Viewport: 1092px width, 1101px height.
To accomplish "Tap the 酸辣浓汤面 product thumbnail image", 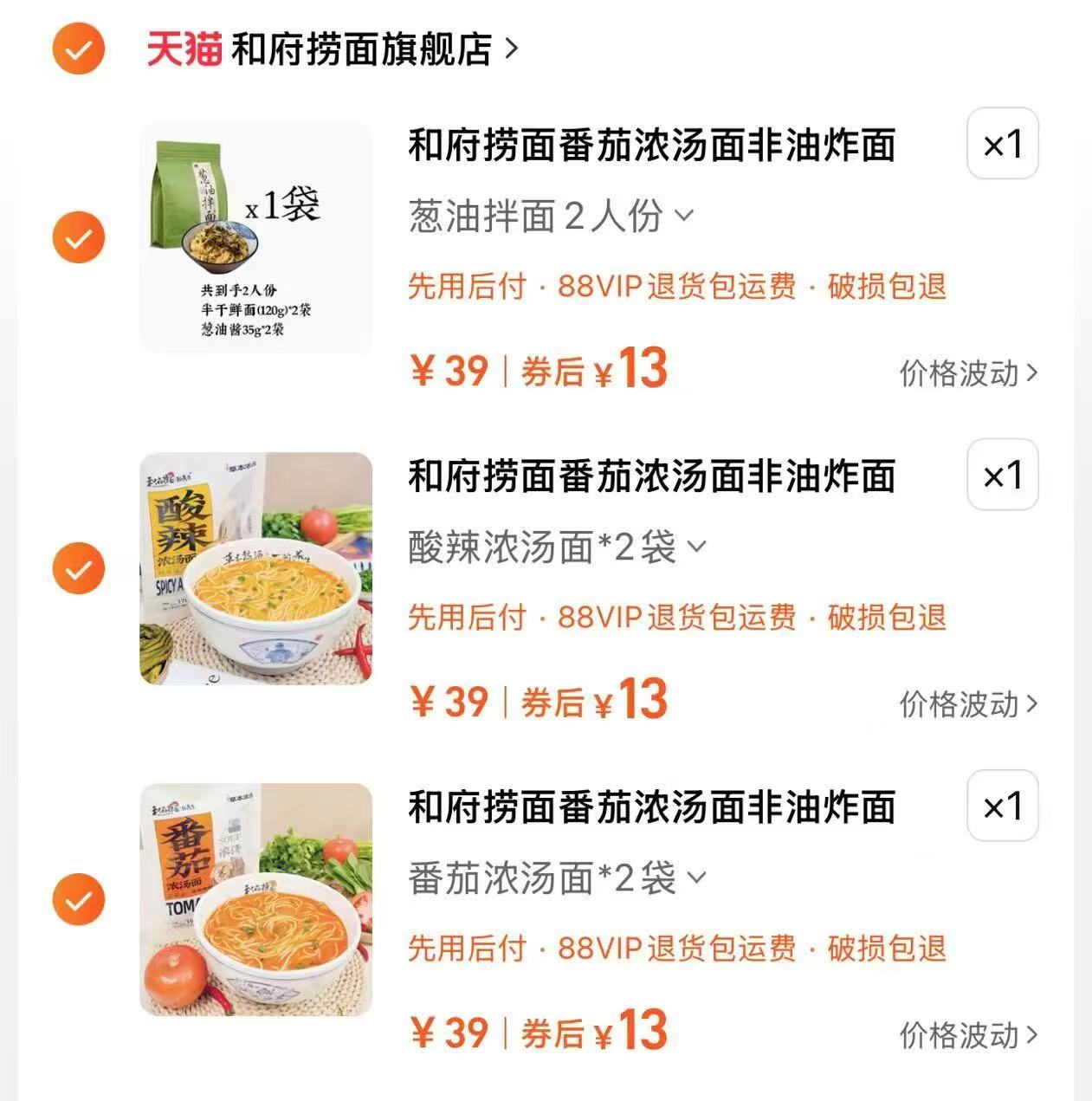I will point(255,567).
